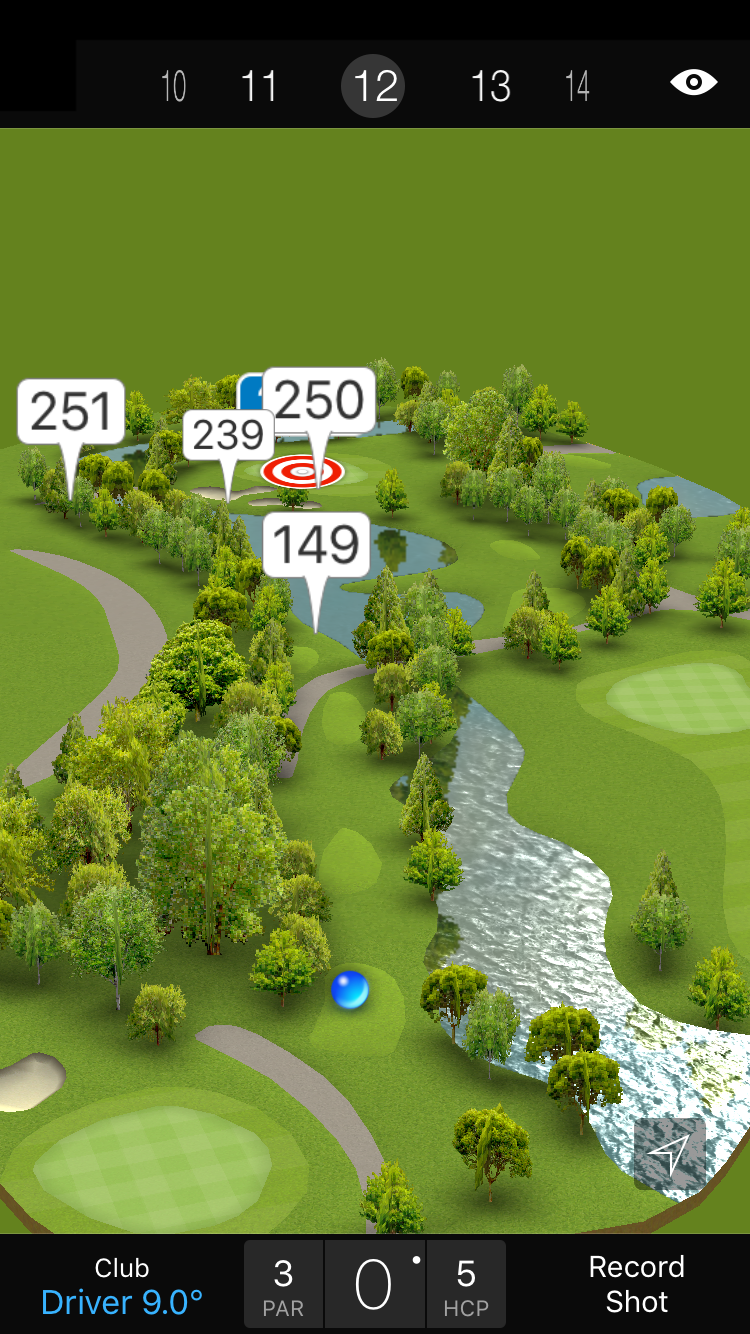Screen dimensions: 750x1334
Task: Change the Driver 9.0° club selection
Action: coord(122,1285)
